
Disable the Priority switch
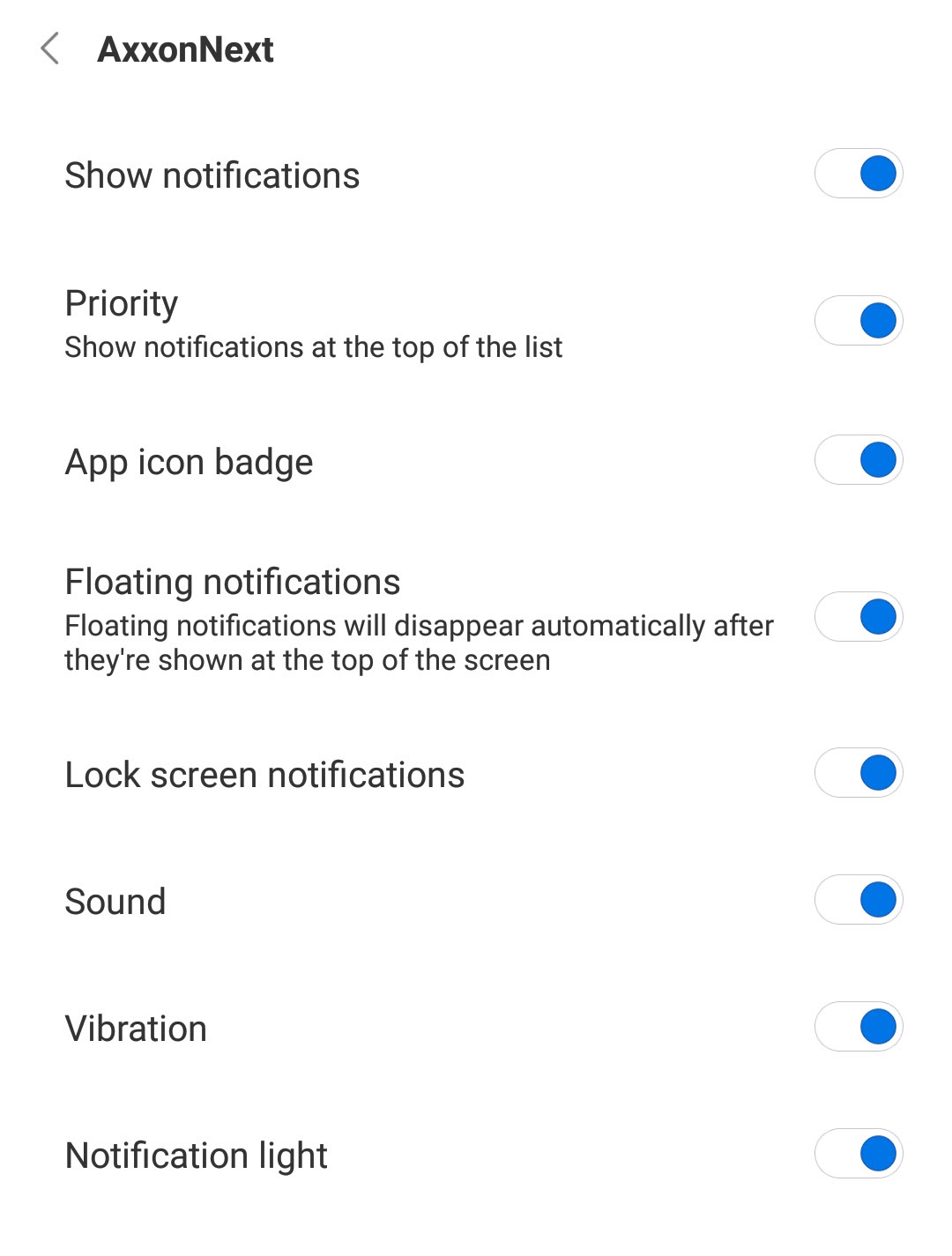tap(859, 321)
